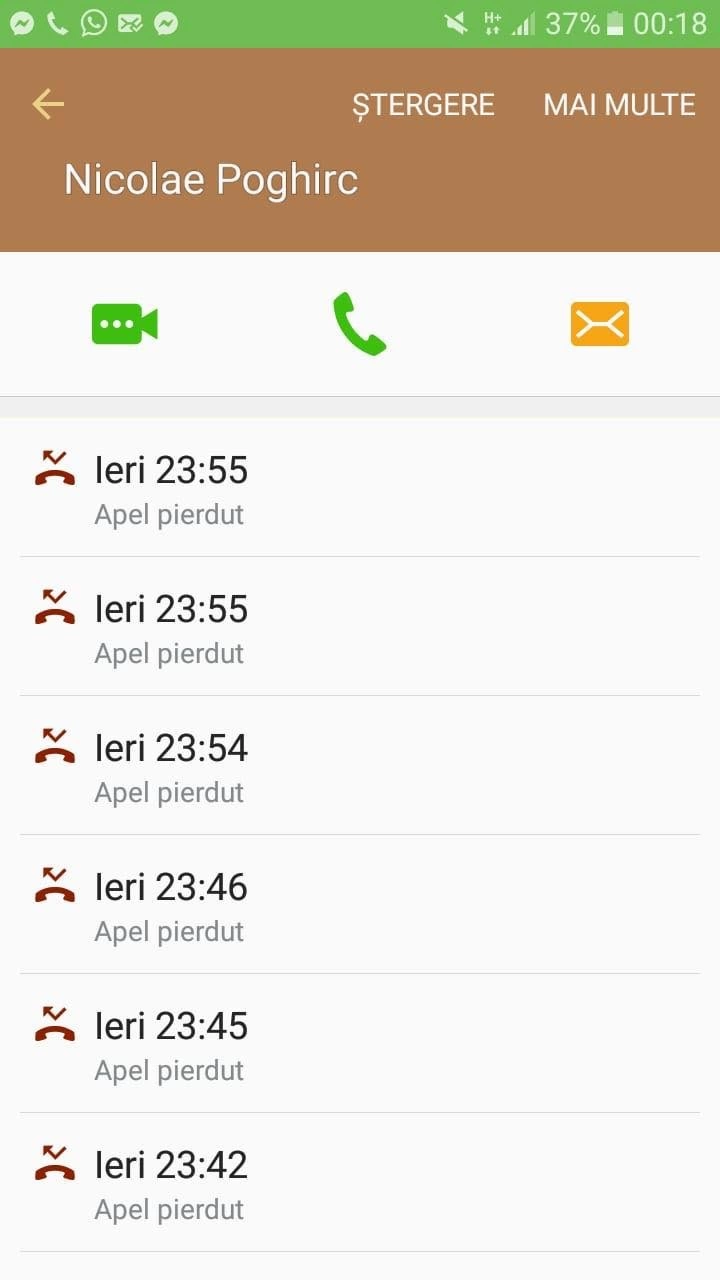The image size is (720, 1280).
Task: Tap the ȘTERGERE button
Action: 423,105
